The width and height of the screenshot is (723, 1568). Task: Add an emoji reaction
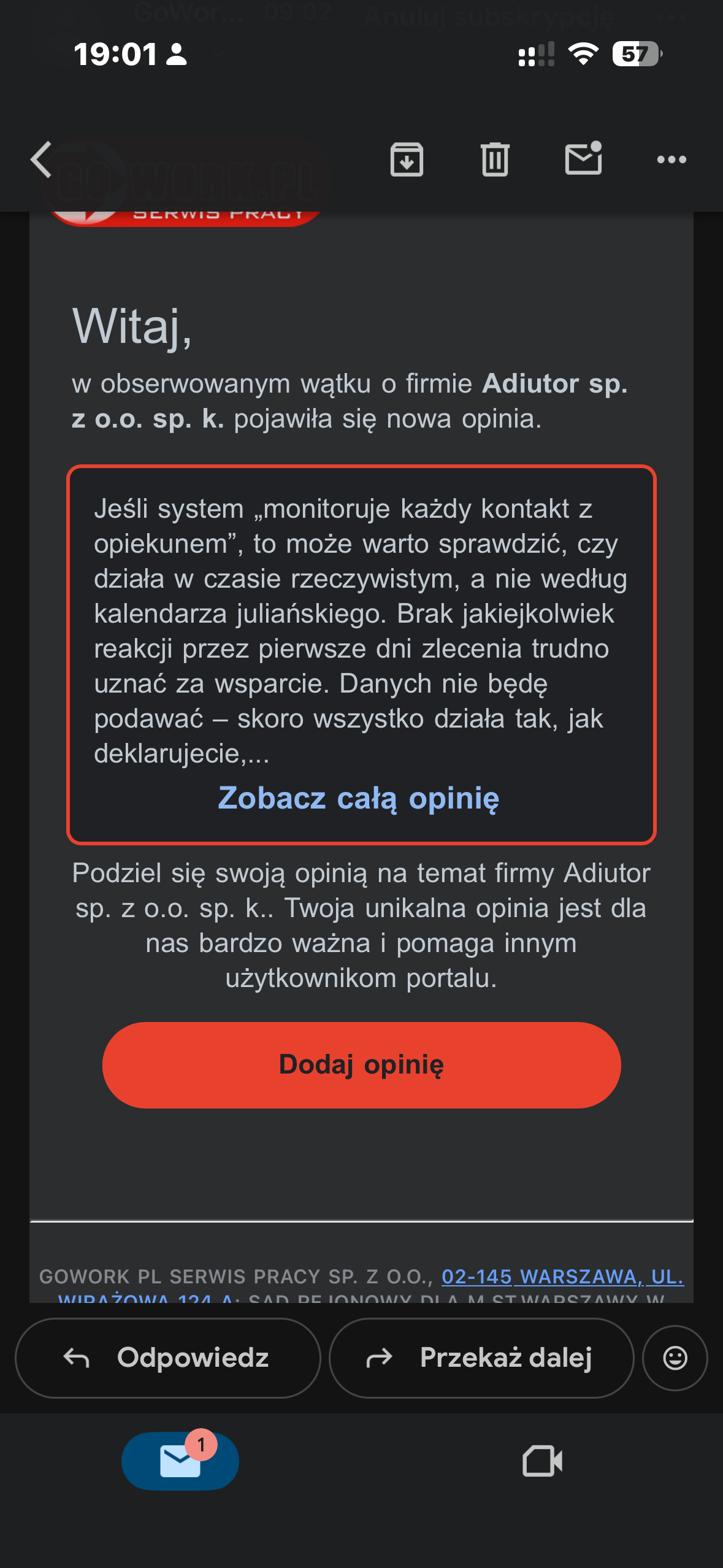coord(675,1358)
